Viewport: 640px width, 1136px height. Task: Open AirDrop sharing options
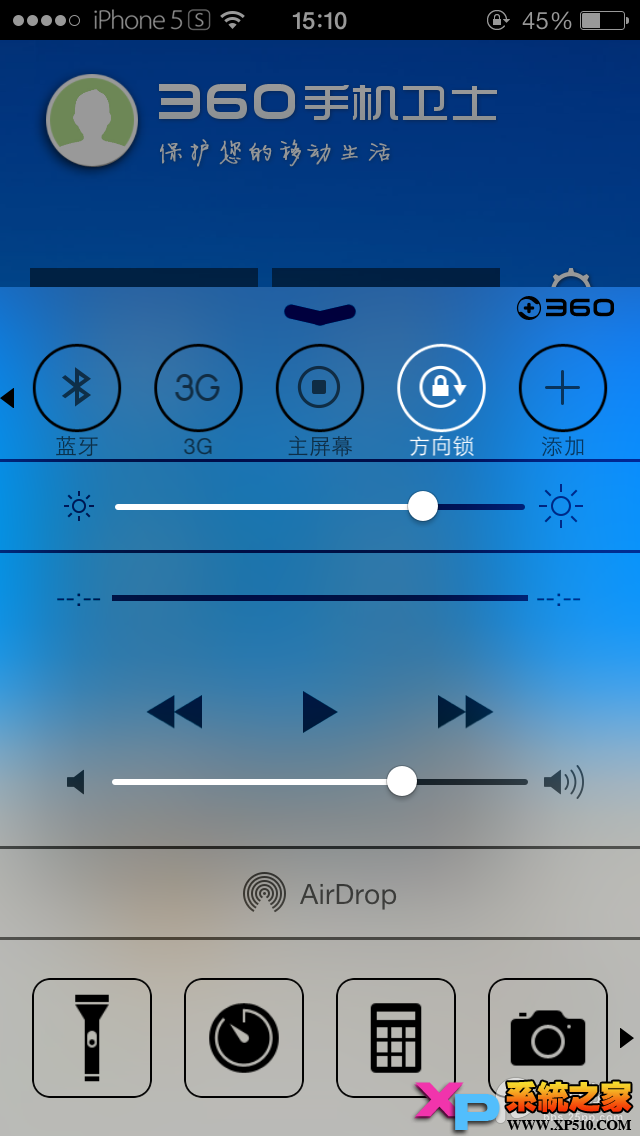[320, 893]
